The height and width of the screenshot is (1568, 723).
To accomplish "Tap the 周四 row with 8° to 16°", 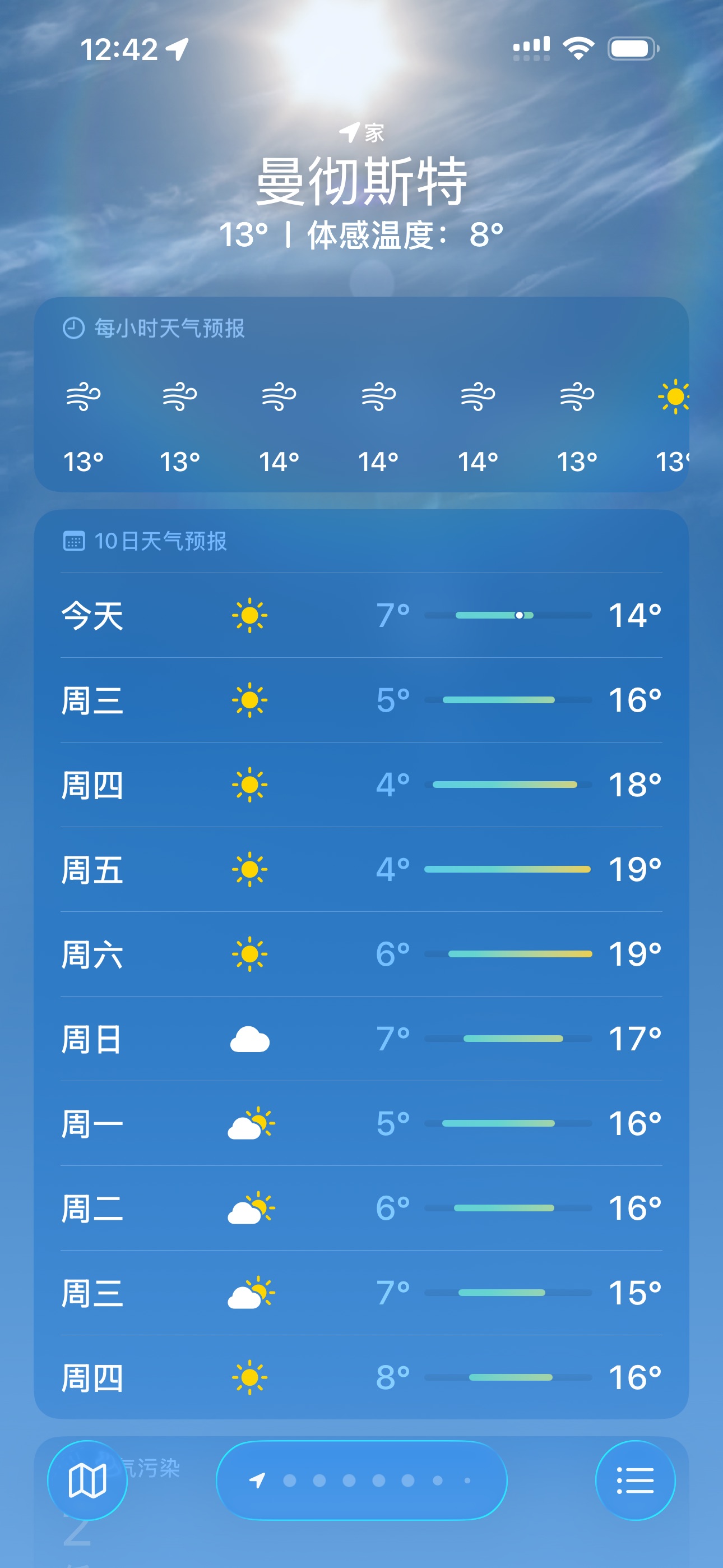I will coord(361,1377).
